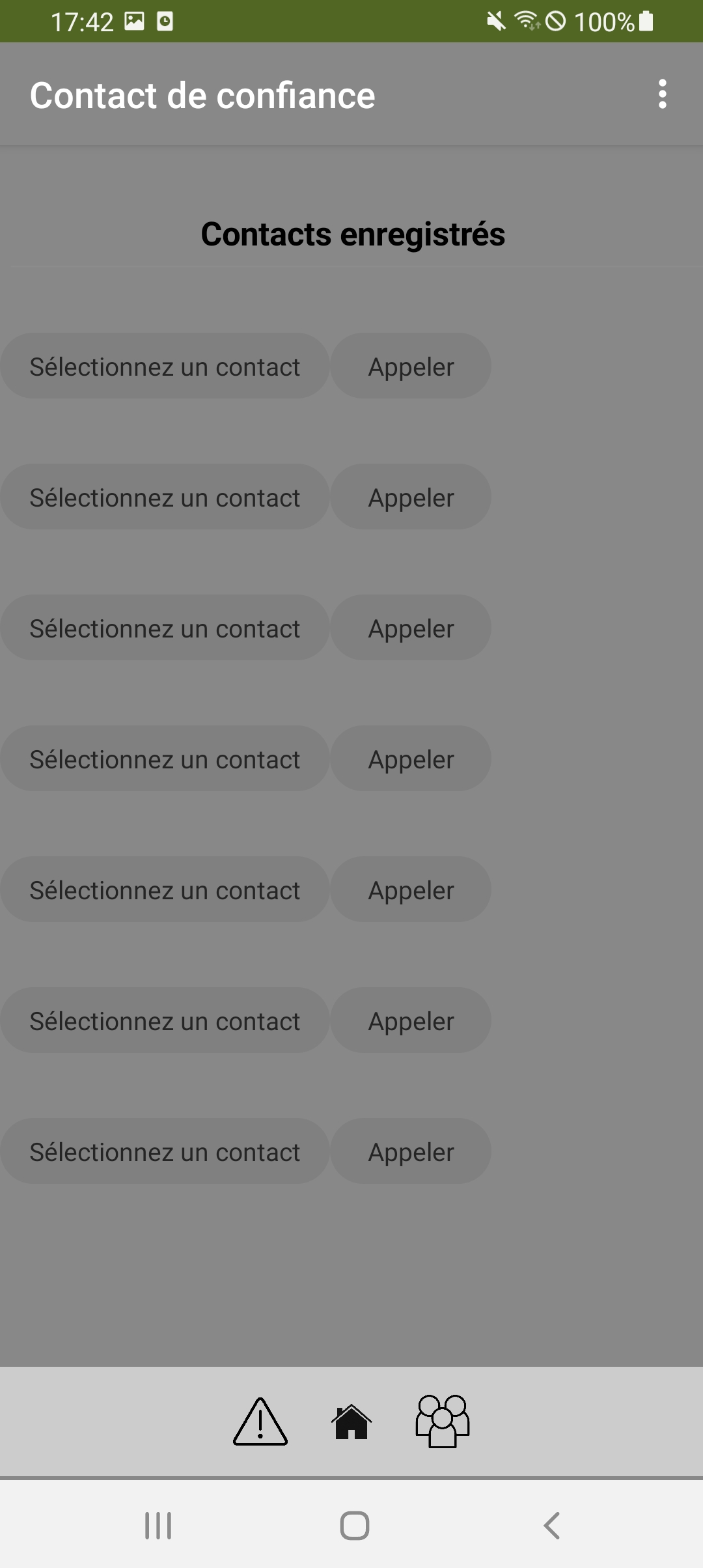
Task: Go back with the system back button
Action: point(551,1525)
